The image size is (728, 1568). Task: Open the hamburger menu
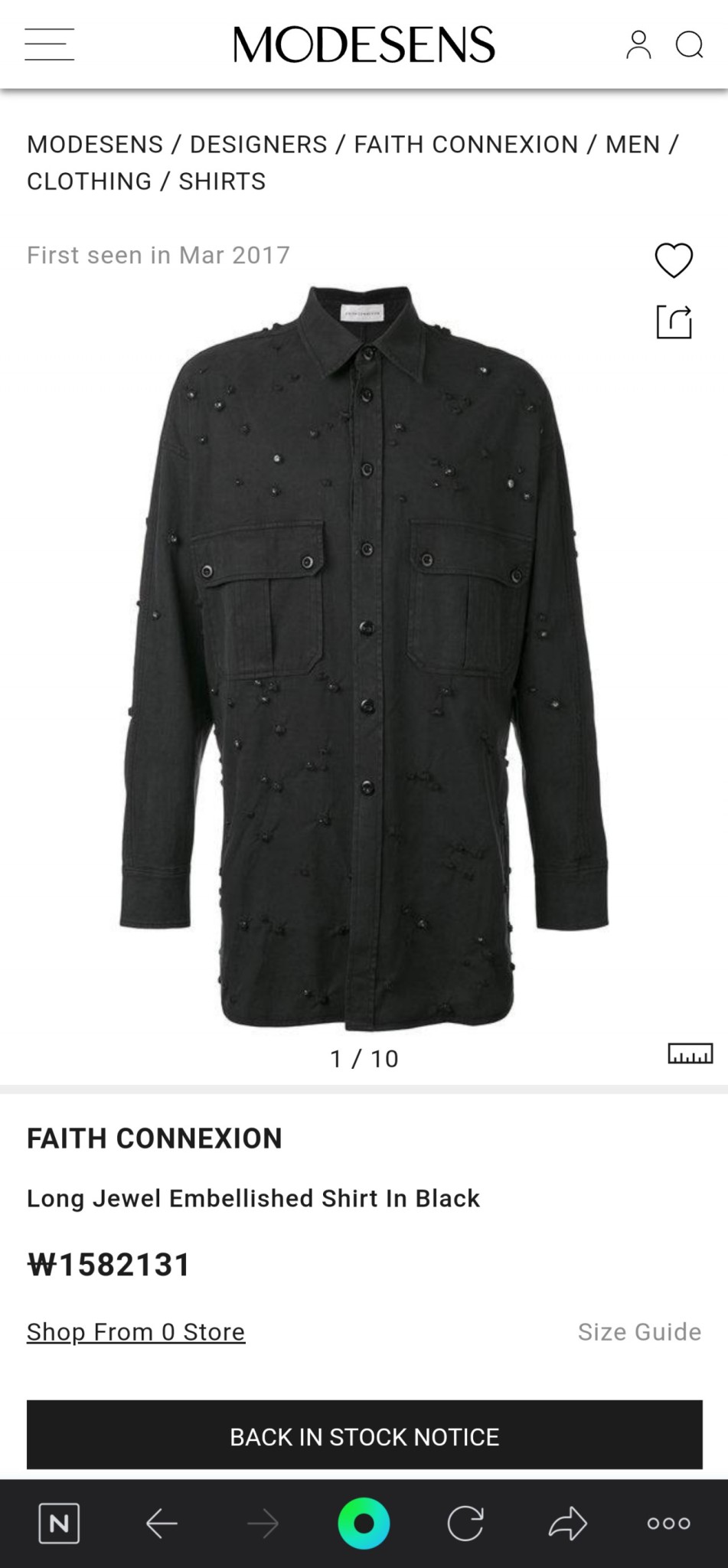pyautogui.click(x=50, y=44)
